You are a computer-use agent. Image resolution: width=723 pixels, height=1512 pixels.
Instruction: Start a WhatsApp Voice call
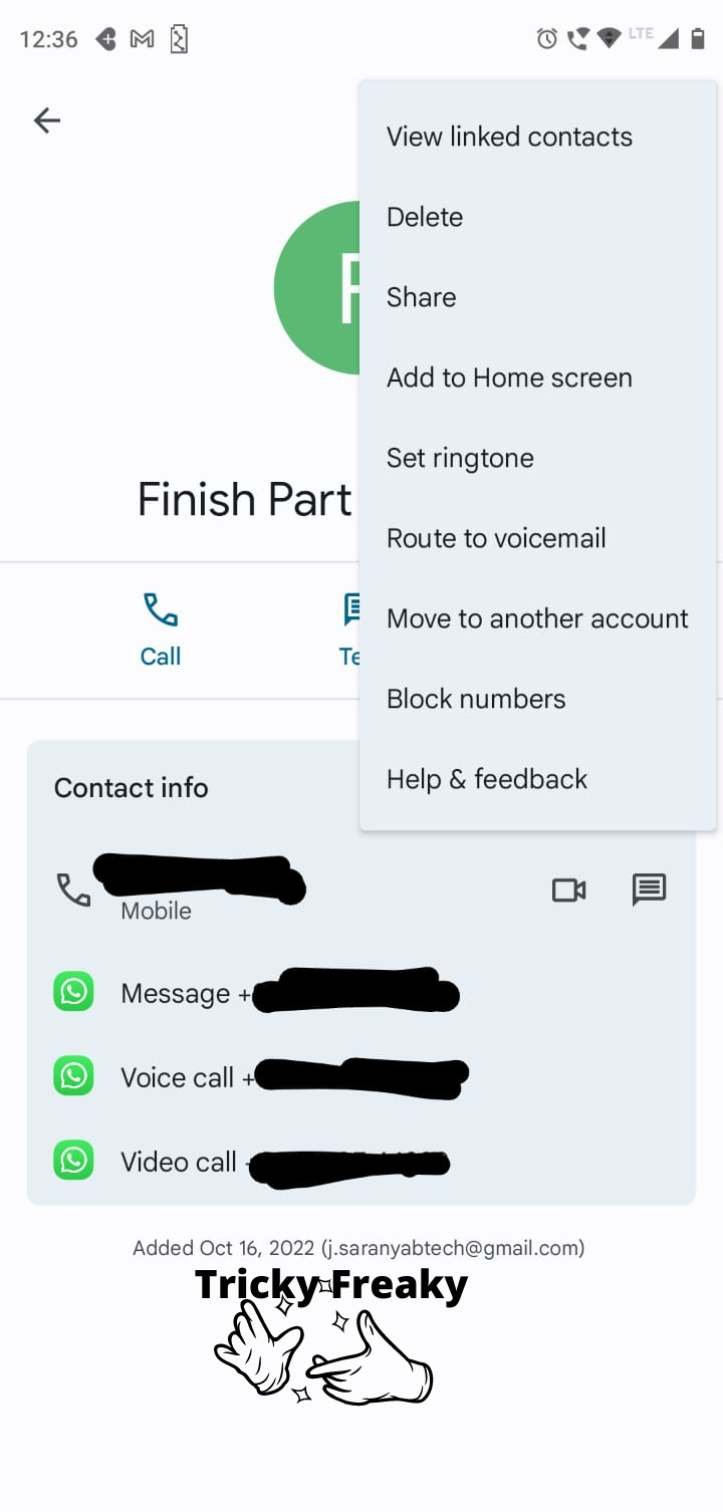(361, 1077)
